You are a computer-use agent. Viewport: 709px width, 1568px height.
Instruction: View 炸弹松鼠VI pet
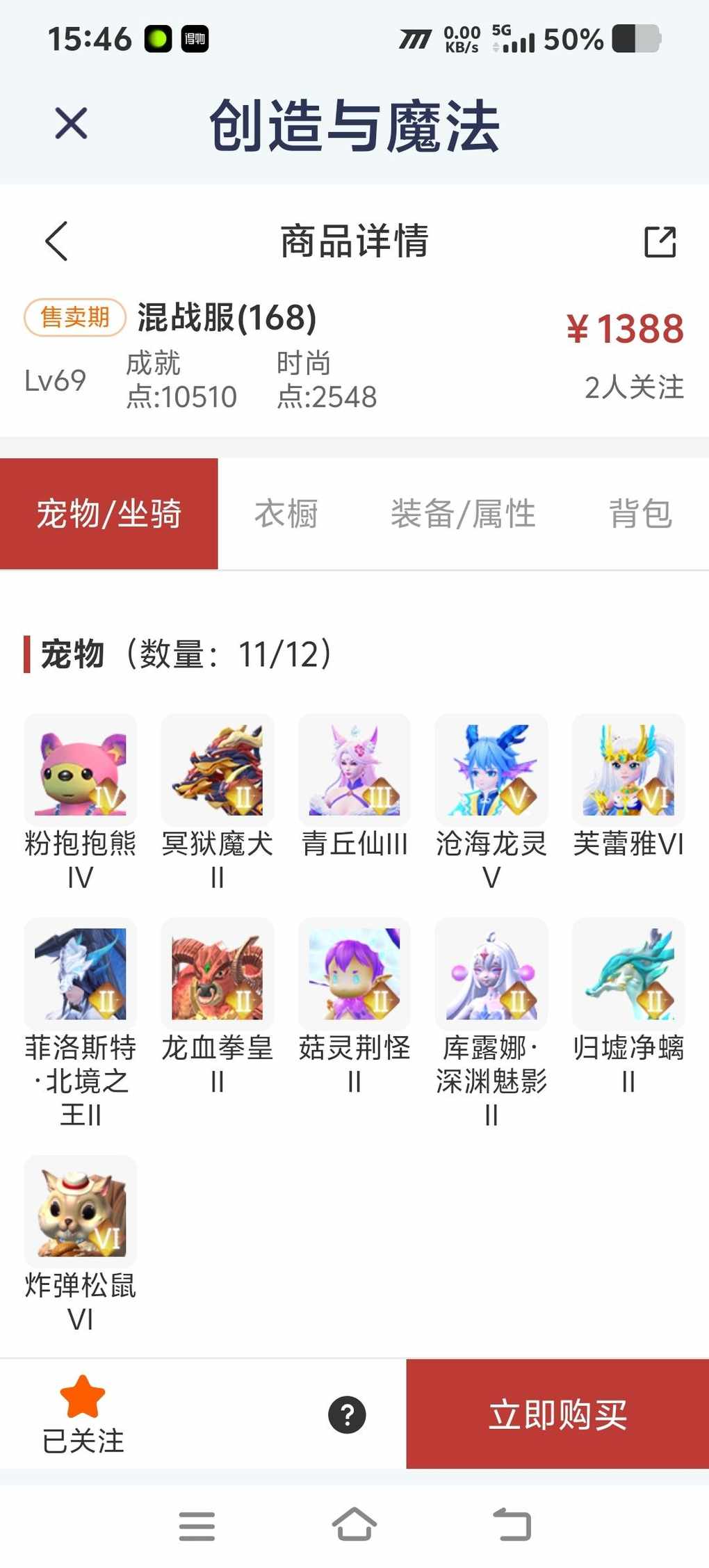tap(81, 1211)
